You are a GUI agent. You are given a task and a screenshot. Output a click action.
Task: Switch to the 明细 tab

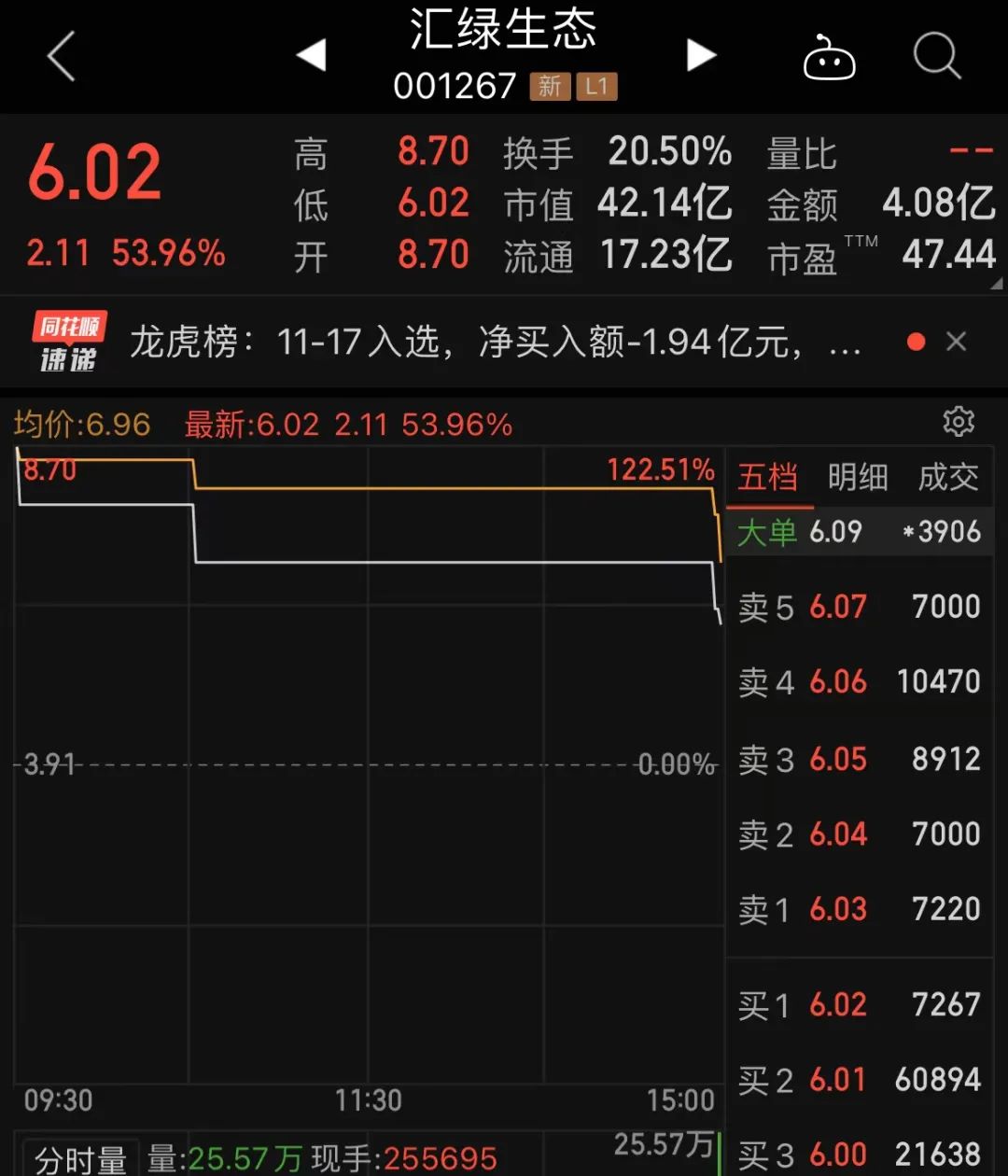858,478
